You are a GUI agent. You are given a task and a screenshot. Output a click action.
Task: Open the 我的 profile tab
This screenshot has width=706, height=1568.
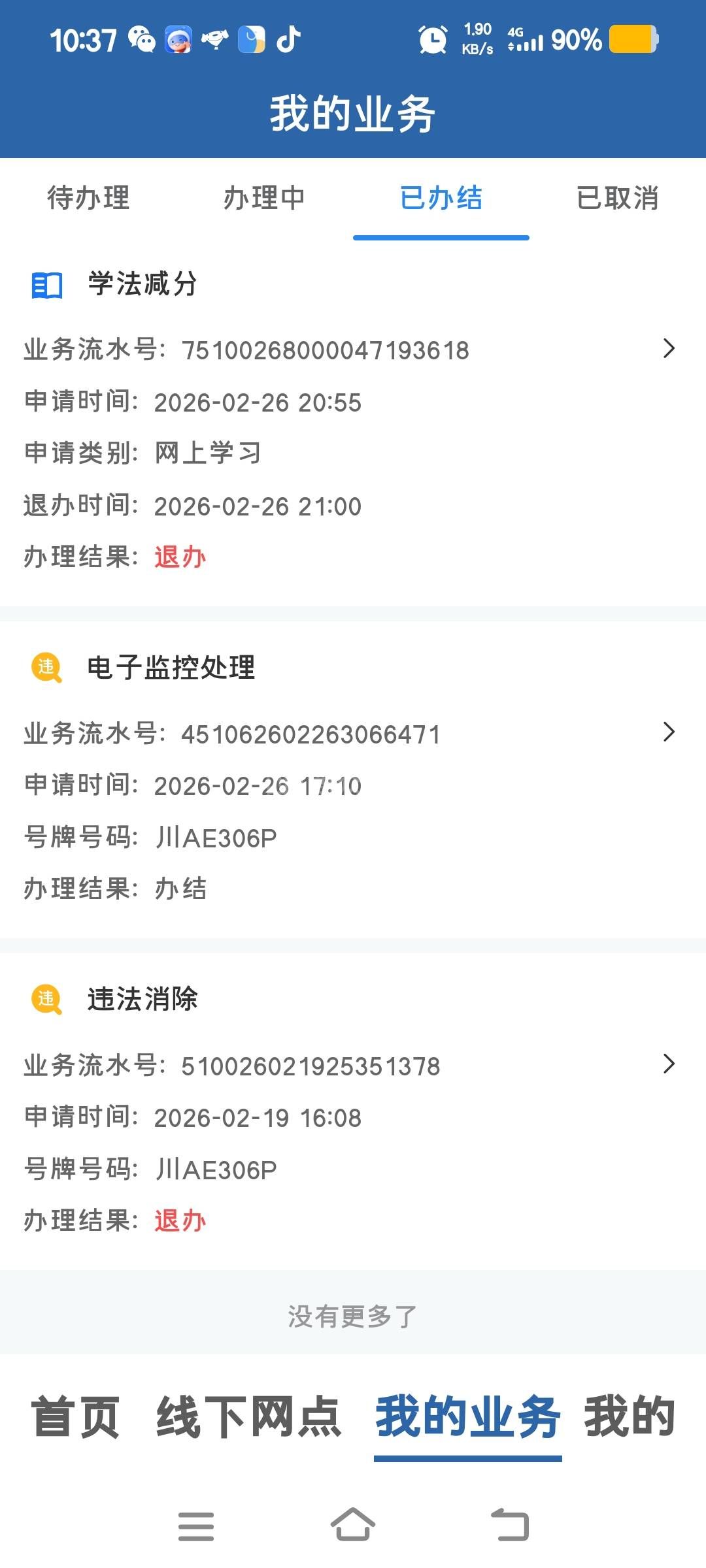[630, 1416]
